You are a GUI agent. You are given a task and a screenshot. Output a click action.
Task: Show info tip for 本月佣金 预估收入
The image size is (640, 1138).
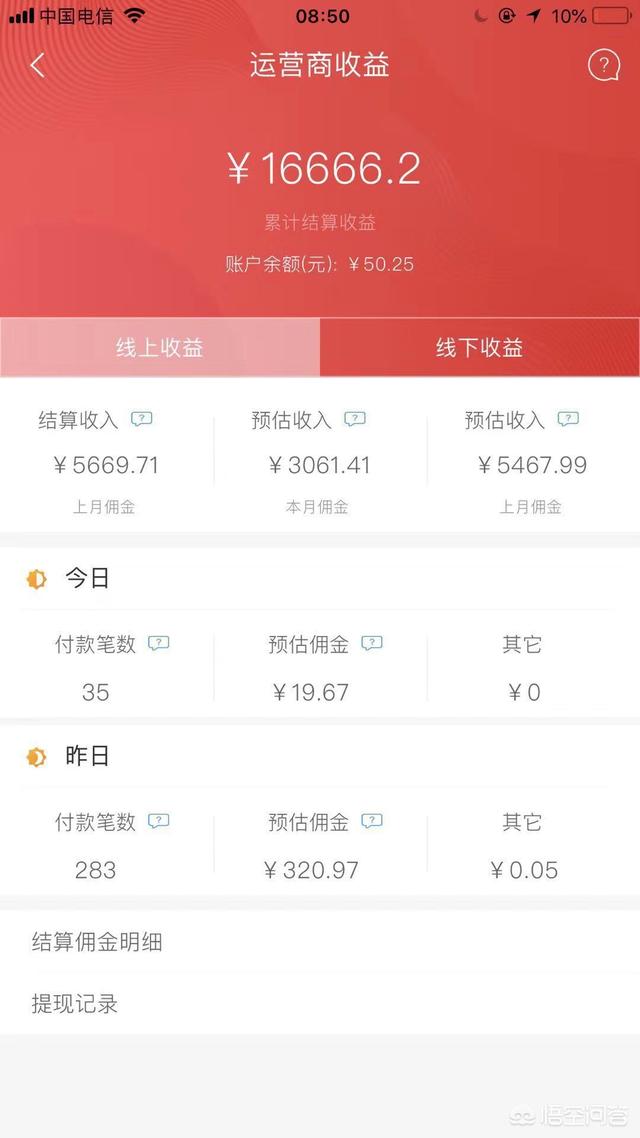pos(355,419)
